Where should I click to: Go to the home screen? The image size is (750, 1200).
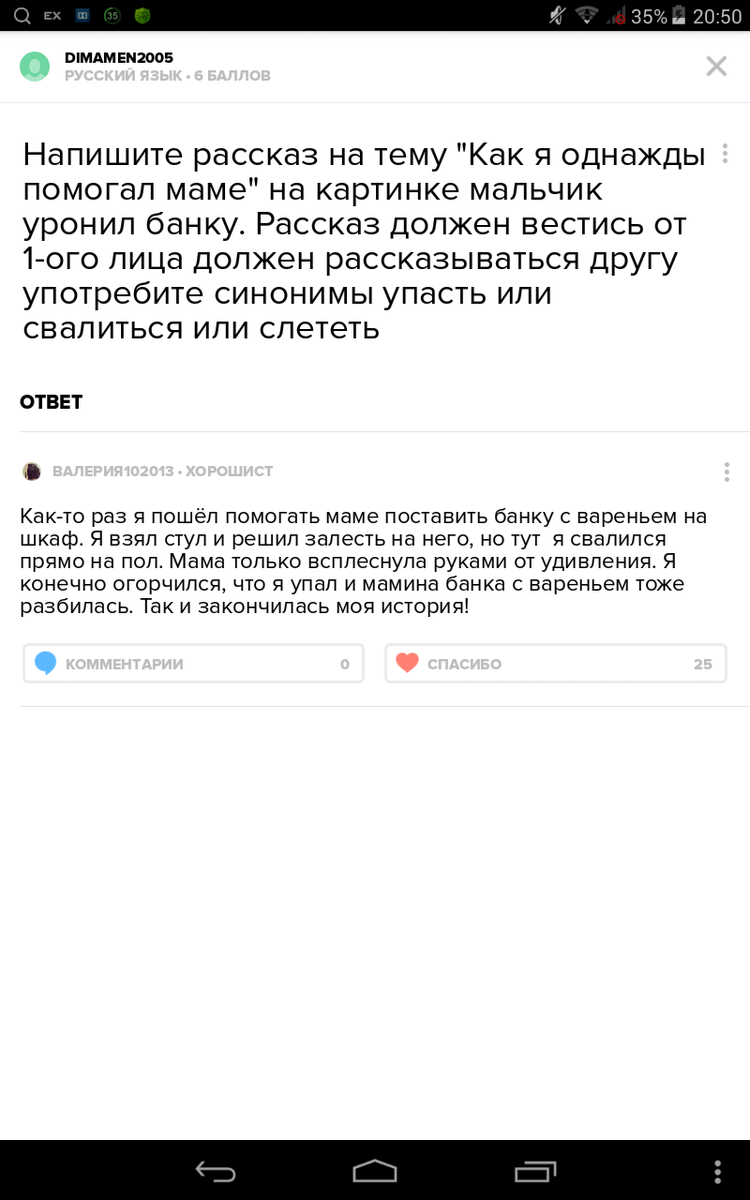tap(375, 1171)
